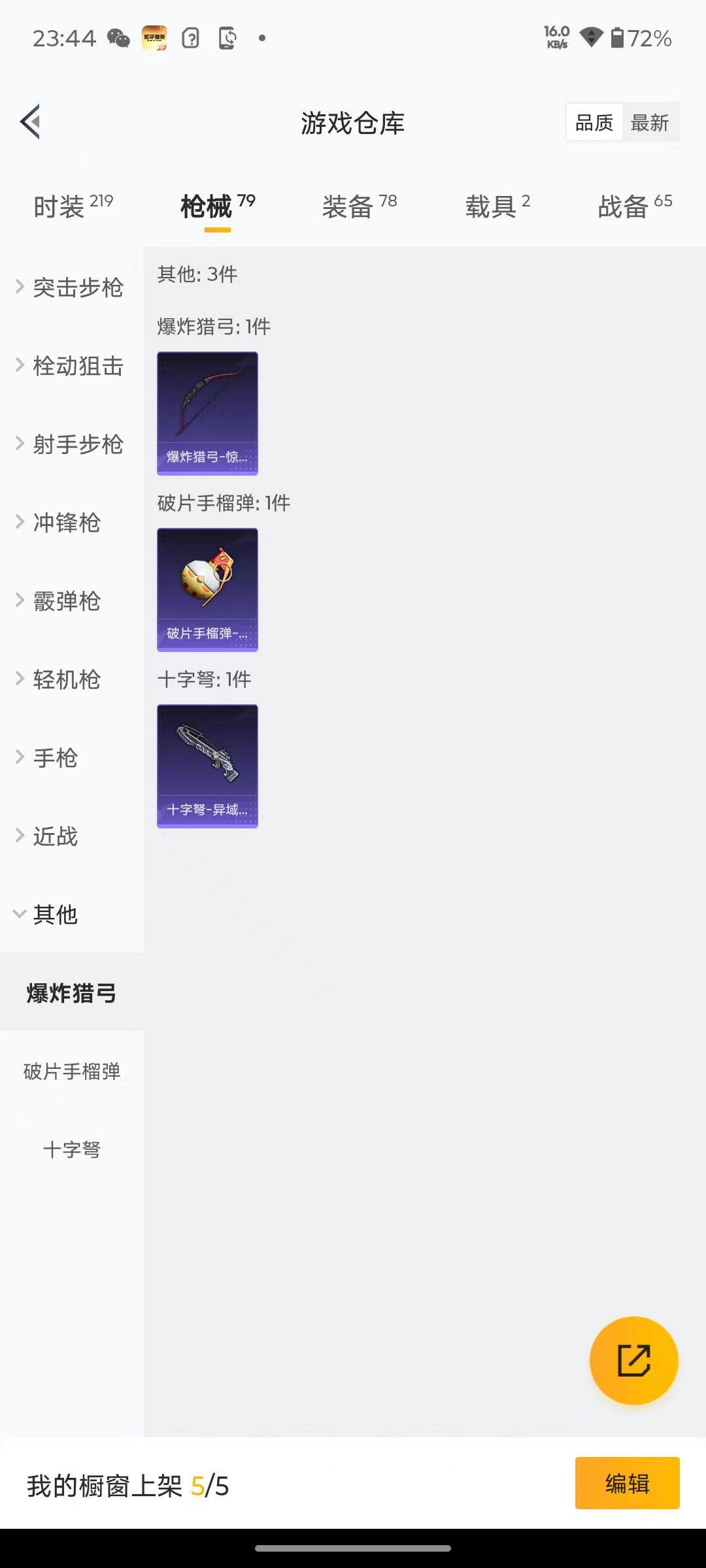Switch sorting to 最新 mode
This screenshot has width=706, height=1568.
click(651, 122)
